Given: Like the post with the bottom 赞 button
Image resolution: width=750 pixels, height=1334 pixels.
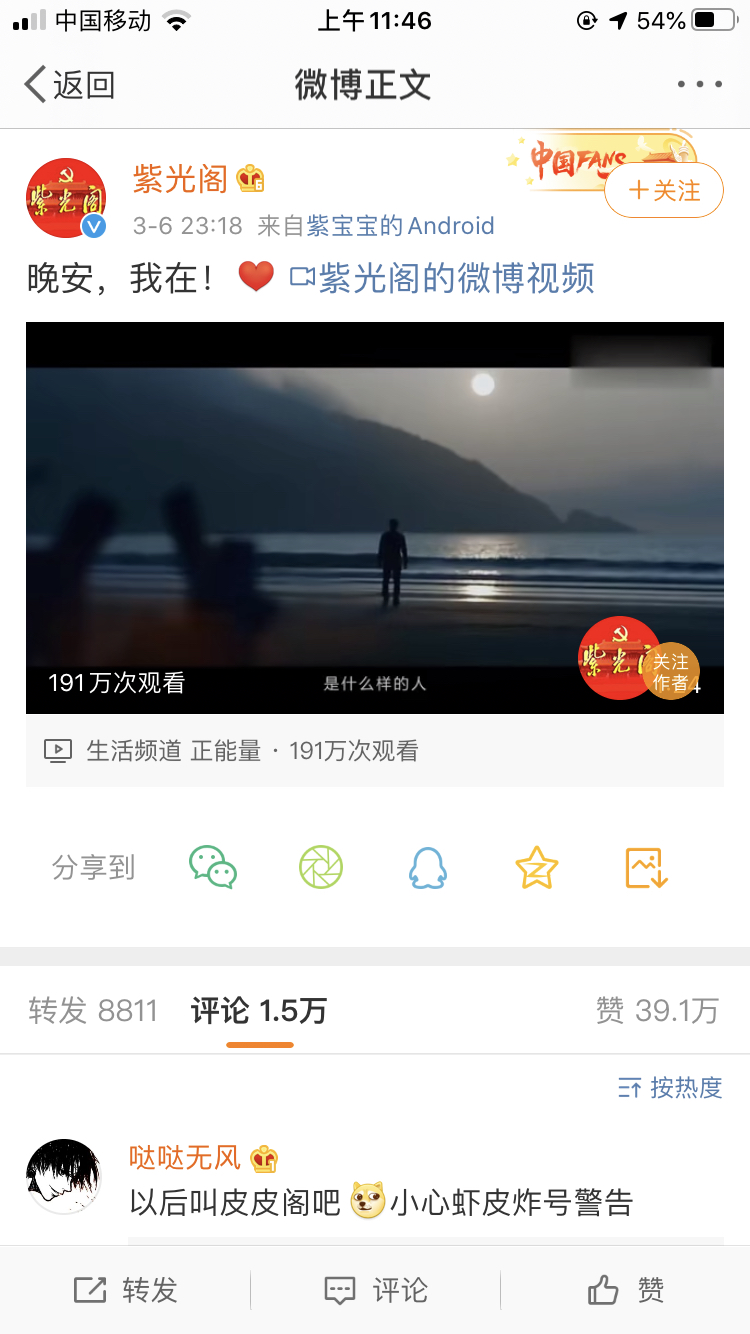Looking at the screenshot, I should [626, 1290].
